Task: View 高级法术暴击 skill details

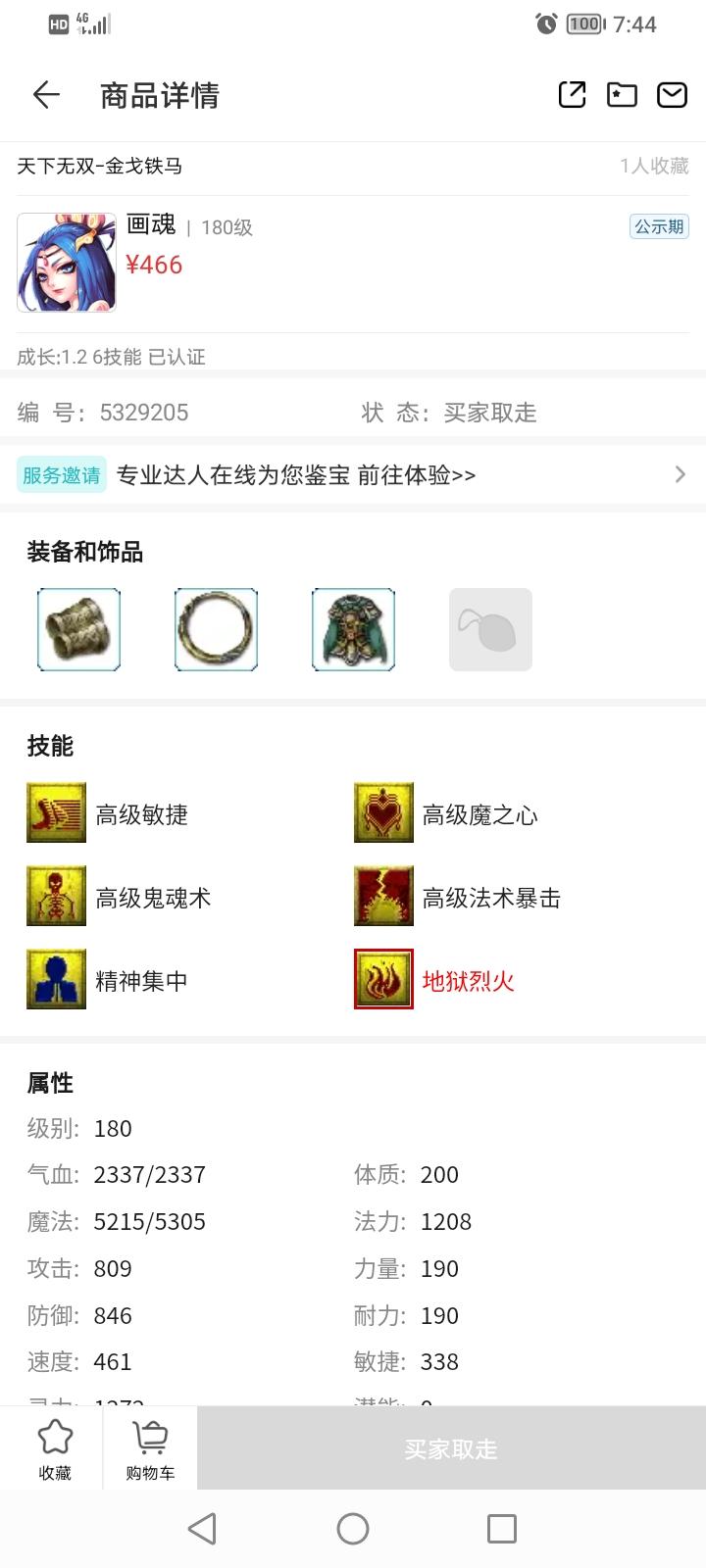Action: [x=383, y=897]
